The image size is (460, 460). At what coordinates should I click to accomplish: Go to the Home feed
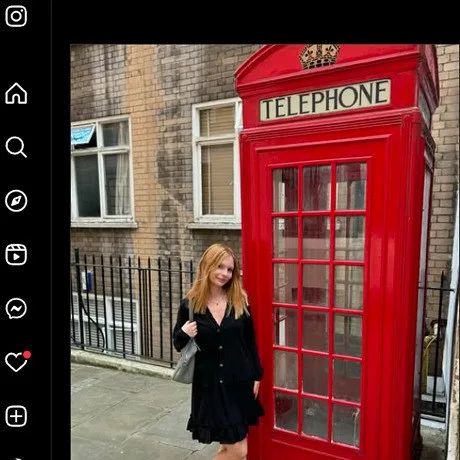coord(16,93)
